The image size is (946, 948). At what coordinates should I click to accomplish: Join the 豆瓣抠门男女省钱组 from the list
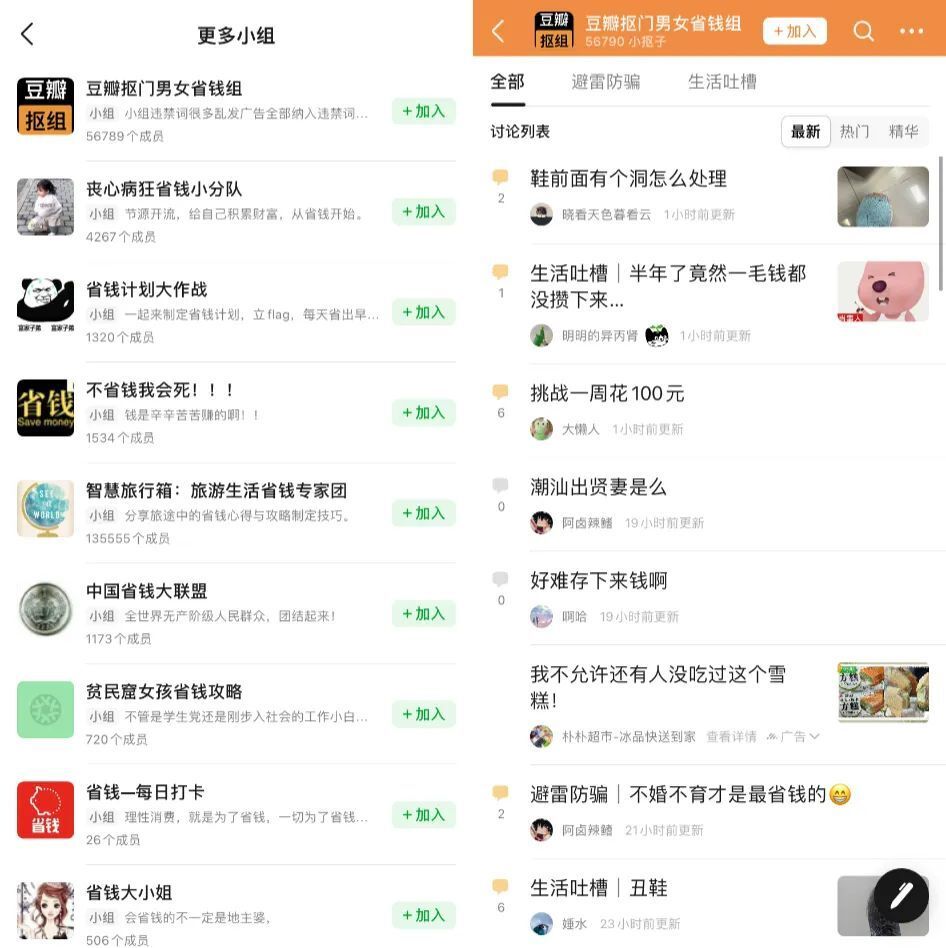coord(423,111)
